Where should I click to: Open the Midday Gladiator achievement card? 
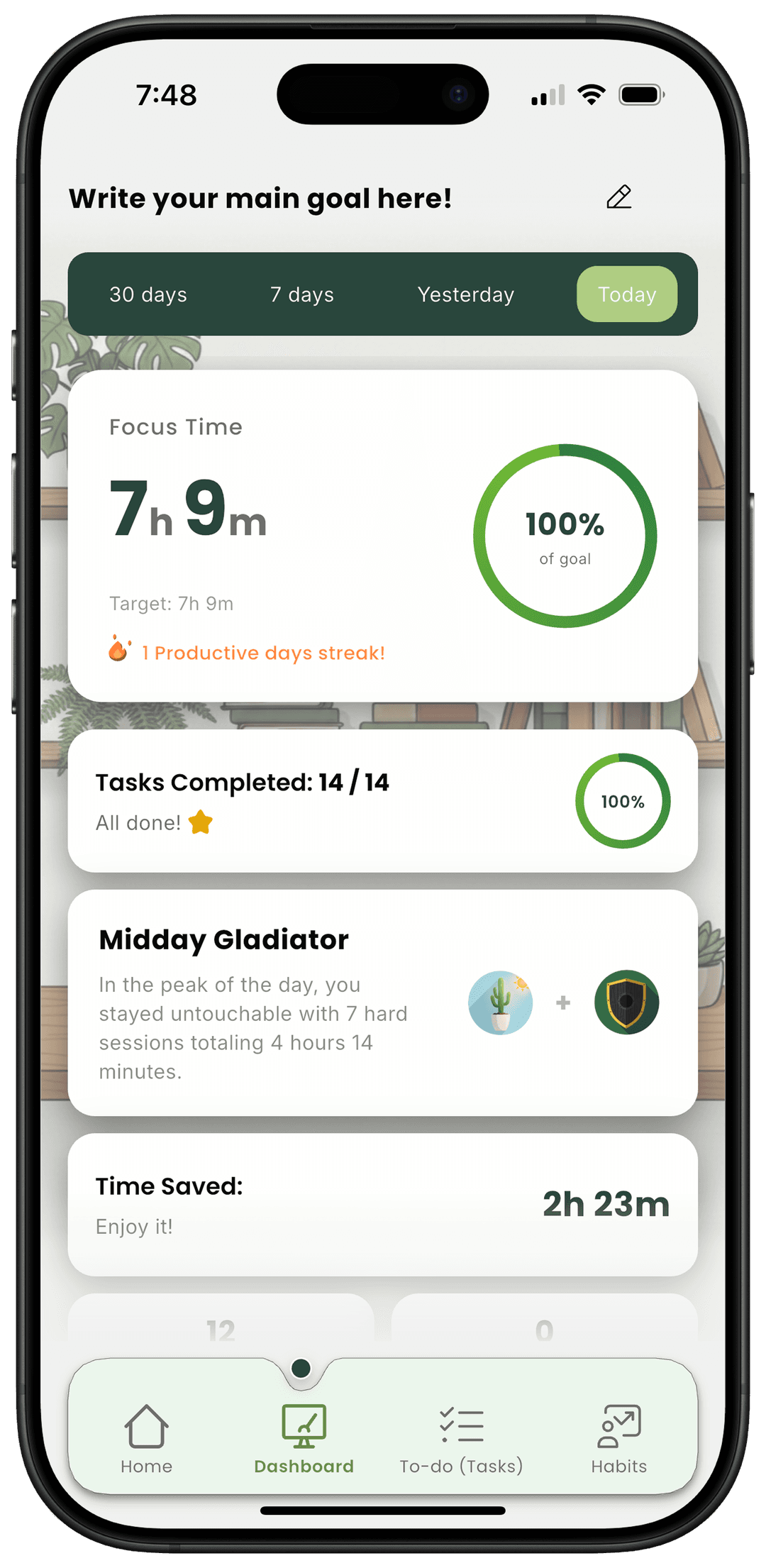[x=383, y=1000]
